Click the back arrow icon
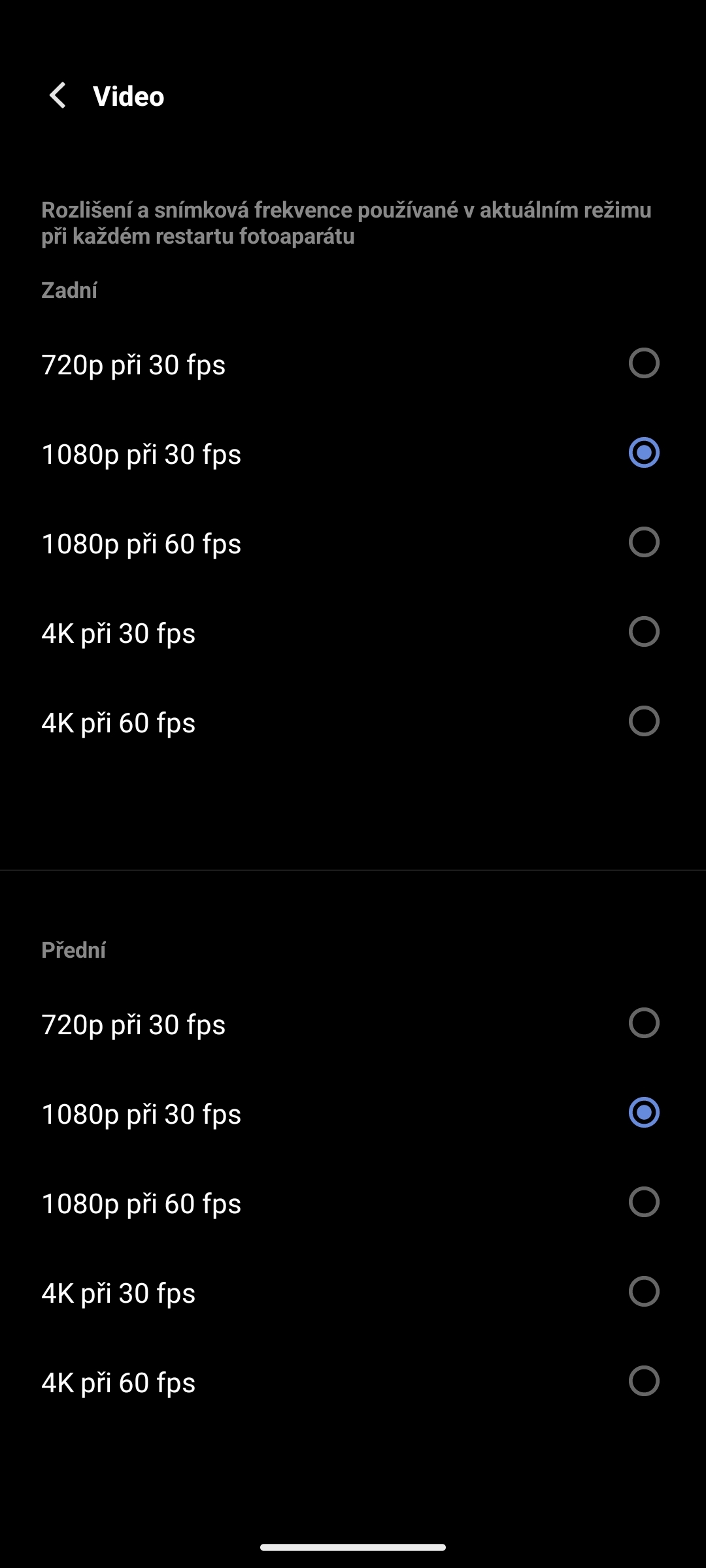The image size is (706, 1568). click(58, 96)
